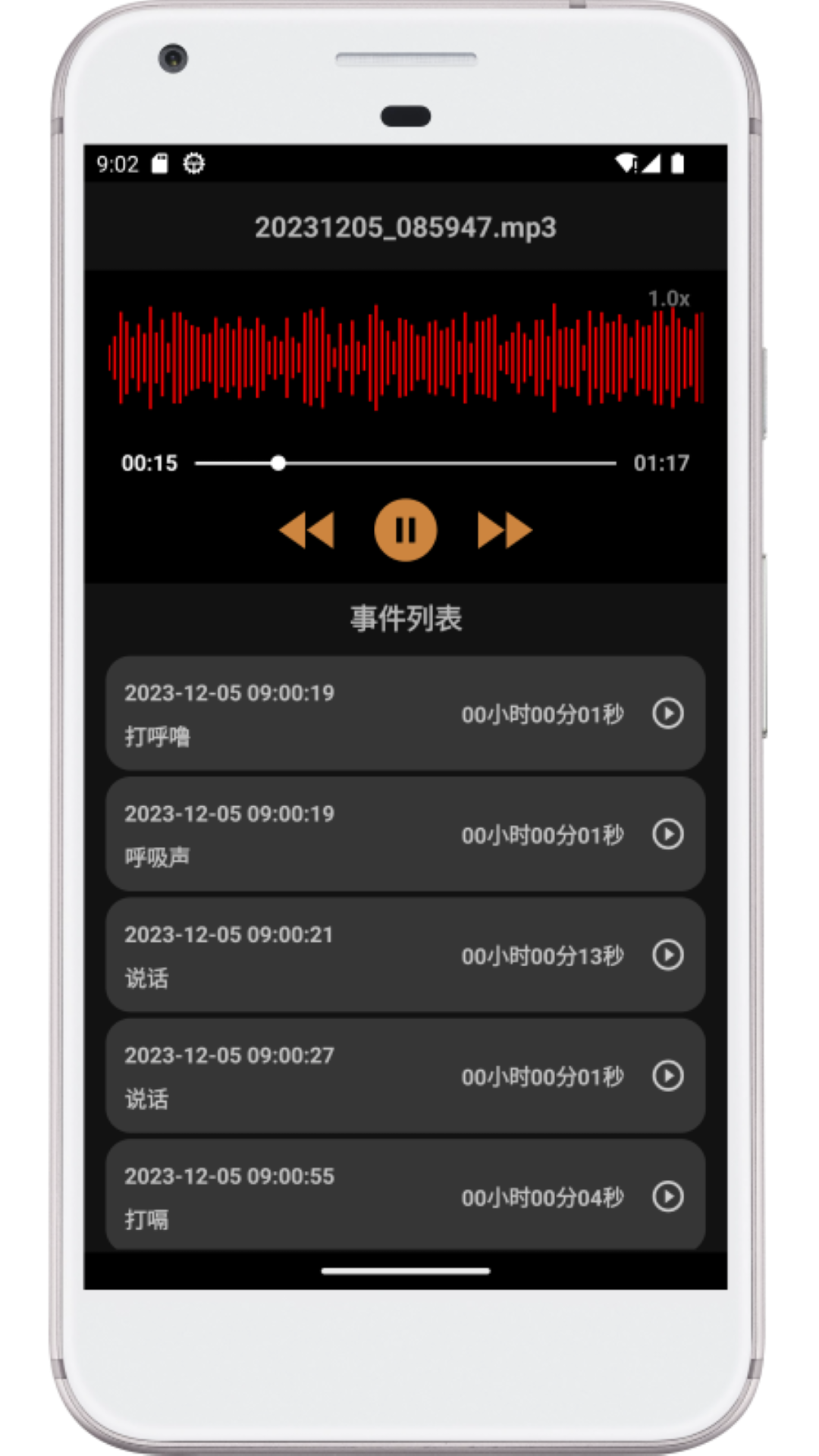Change the 1.0x playback speed
The height and width of the screenshot is (1456, 819).
(x=668, y=299)
